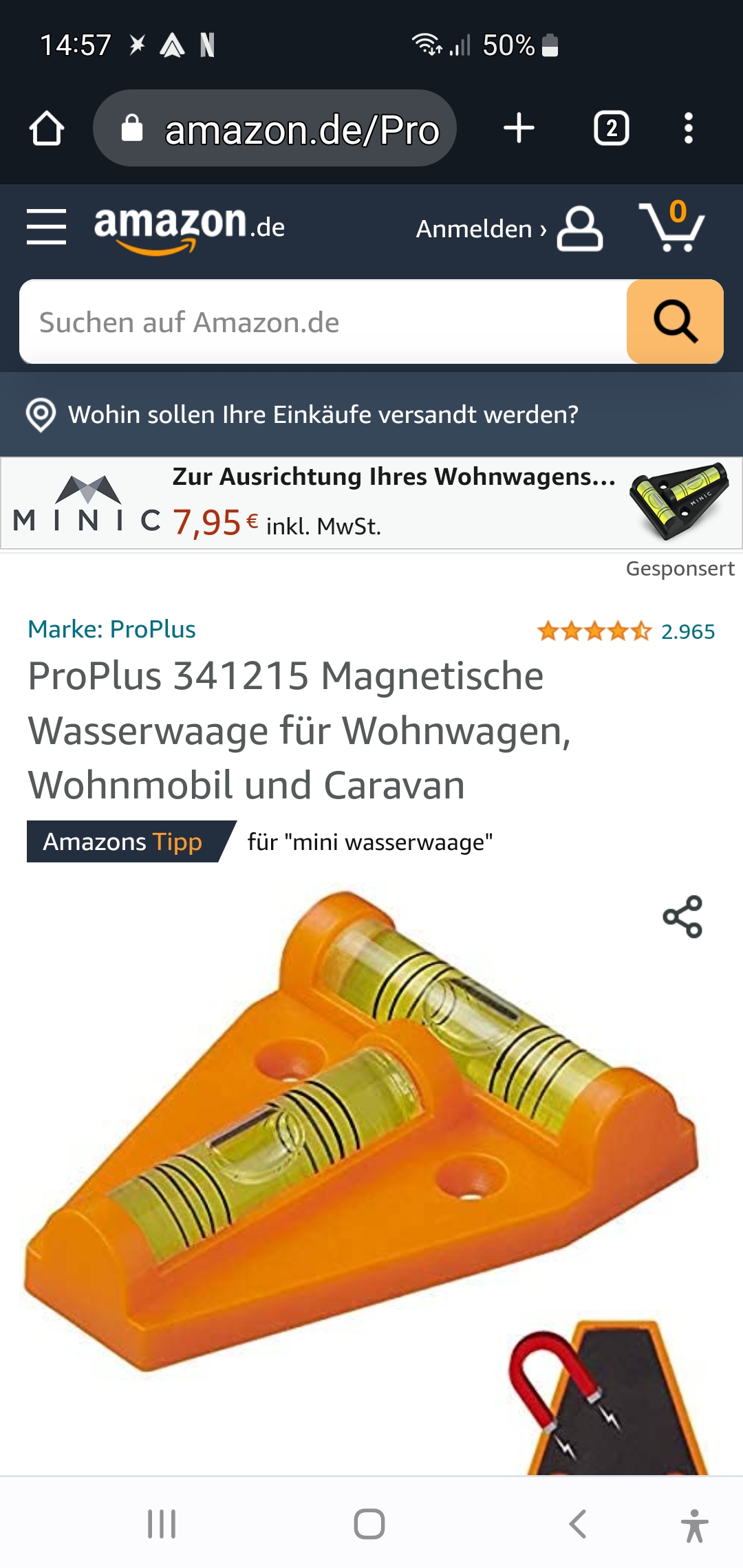Tap the amazon.de address bar

click(274, 129)
